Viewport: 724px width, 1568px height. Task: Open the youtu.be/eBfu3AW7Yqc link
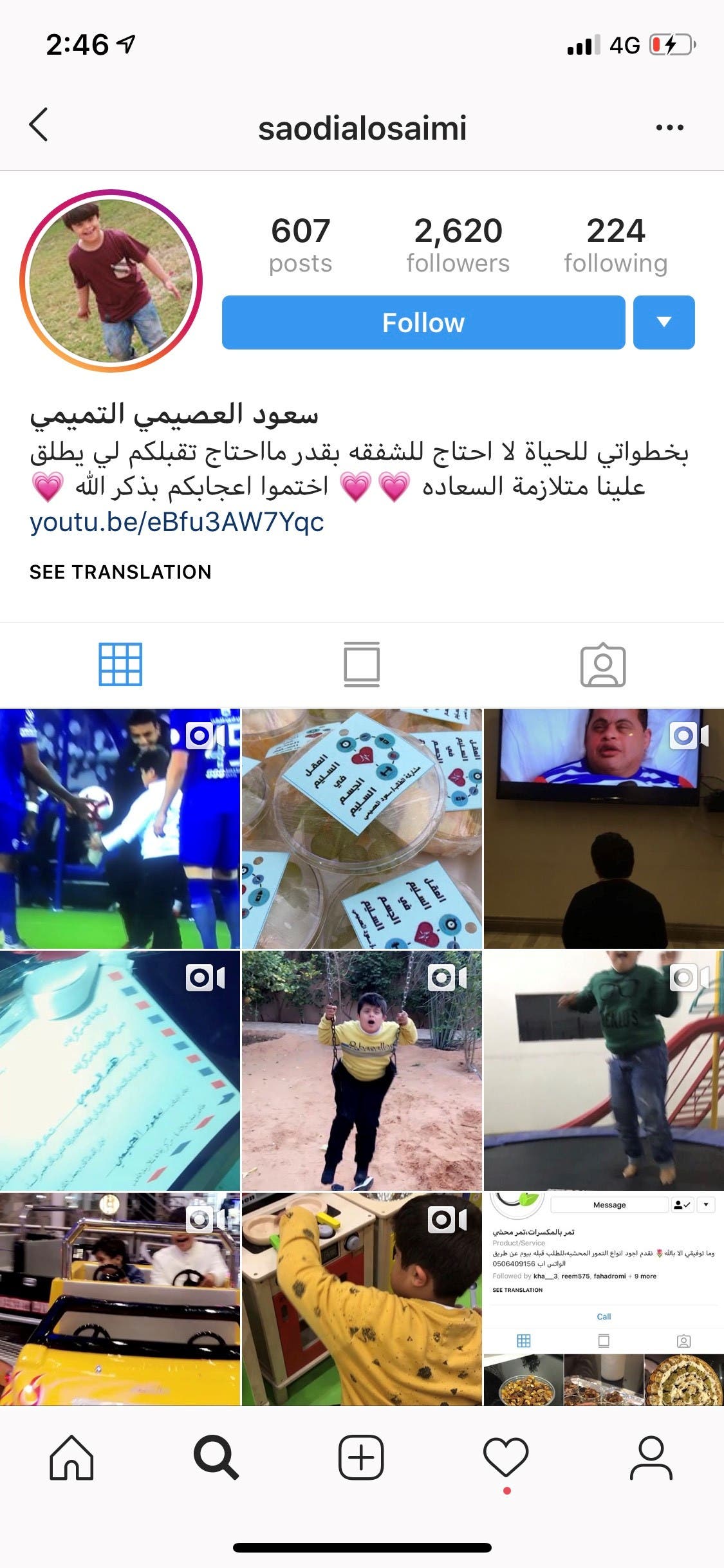(176, 522)
